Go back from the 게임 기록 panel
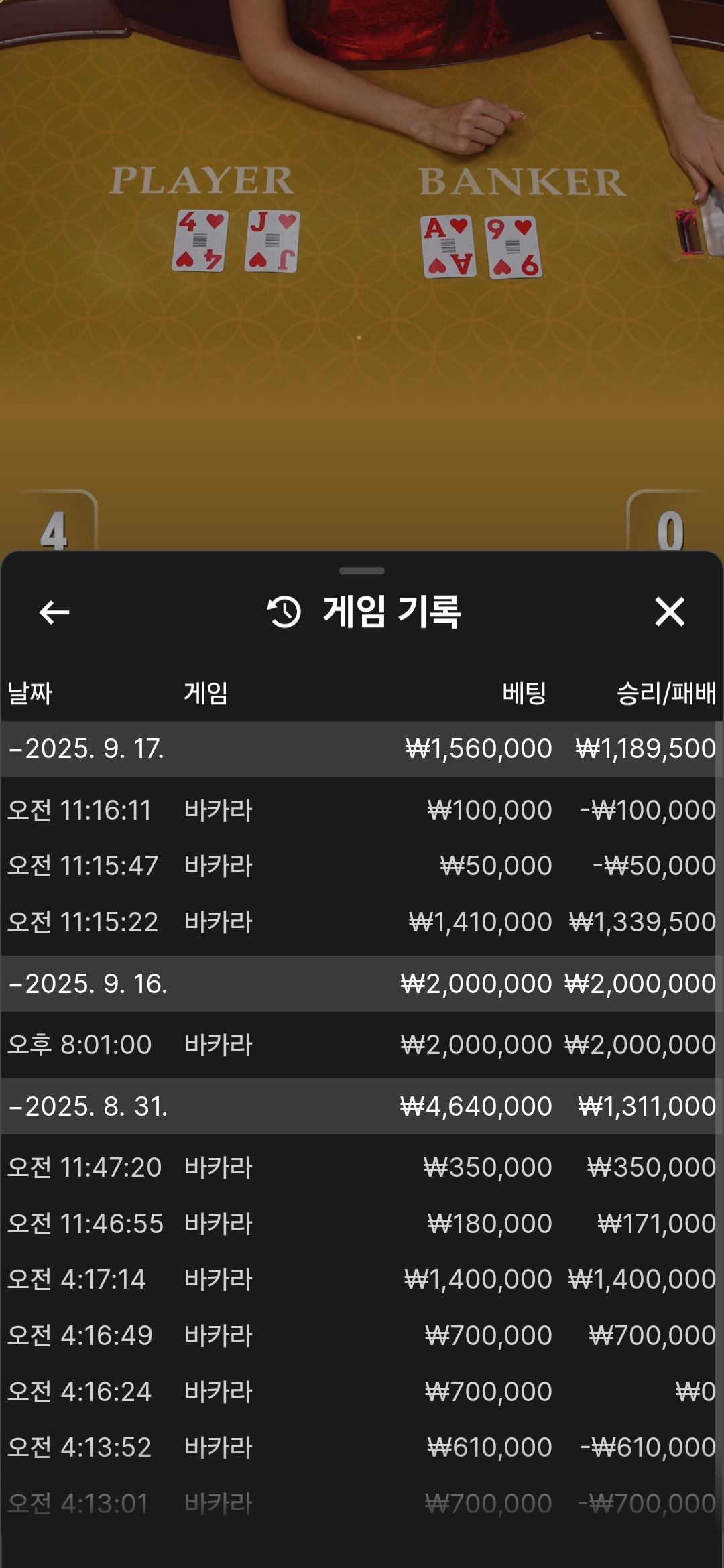The image size is (724, 1568). tap(54, 612)
